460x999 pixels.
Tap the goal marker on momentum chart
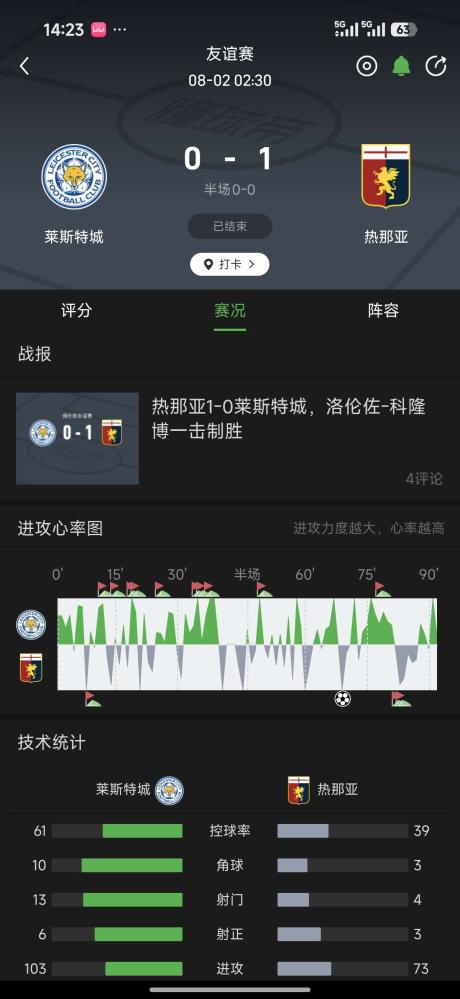pyautogui.click(x=343, y=699)
